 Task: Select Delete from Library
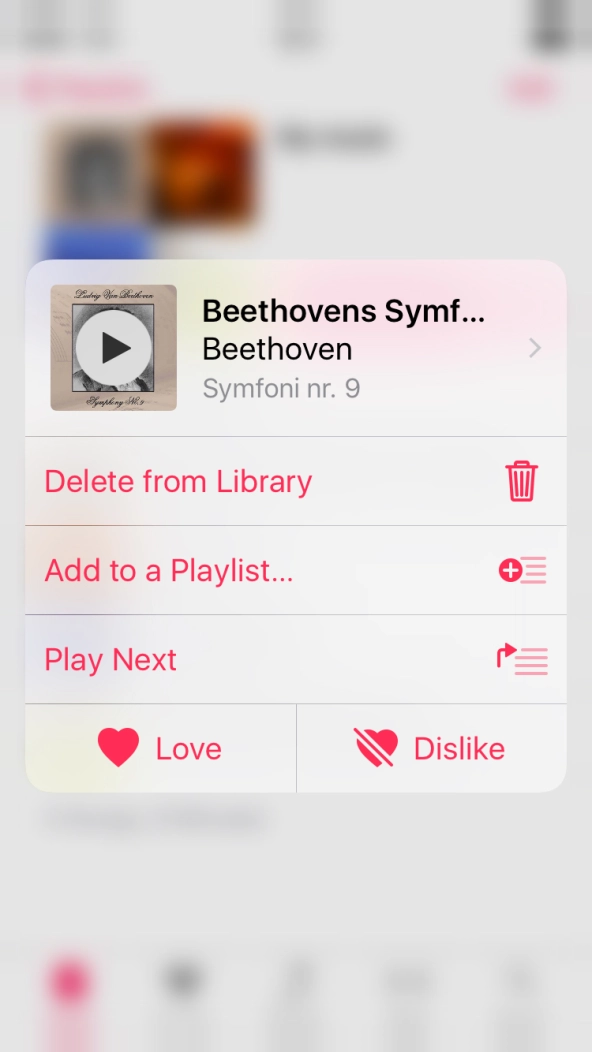point(296,481)
